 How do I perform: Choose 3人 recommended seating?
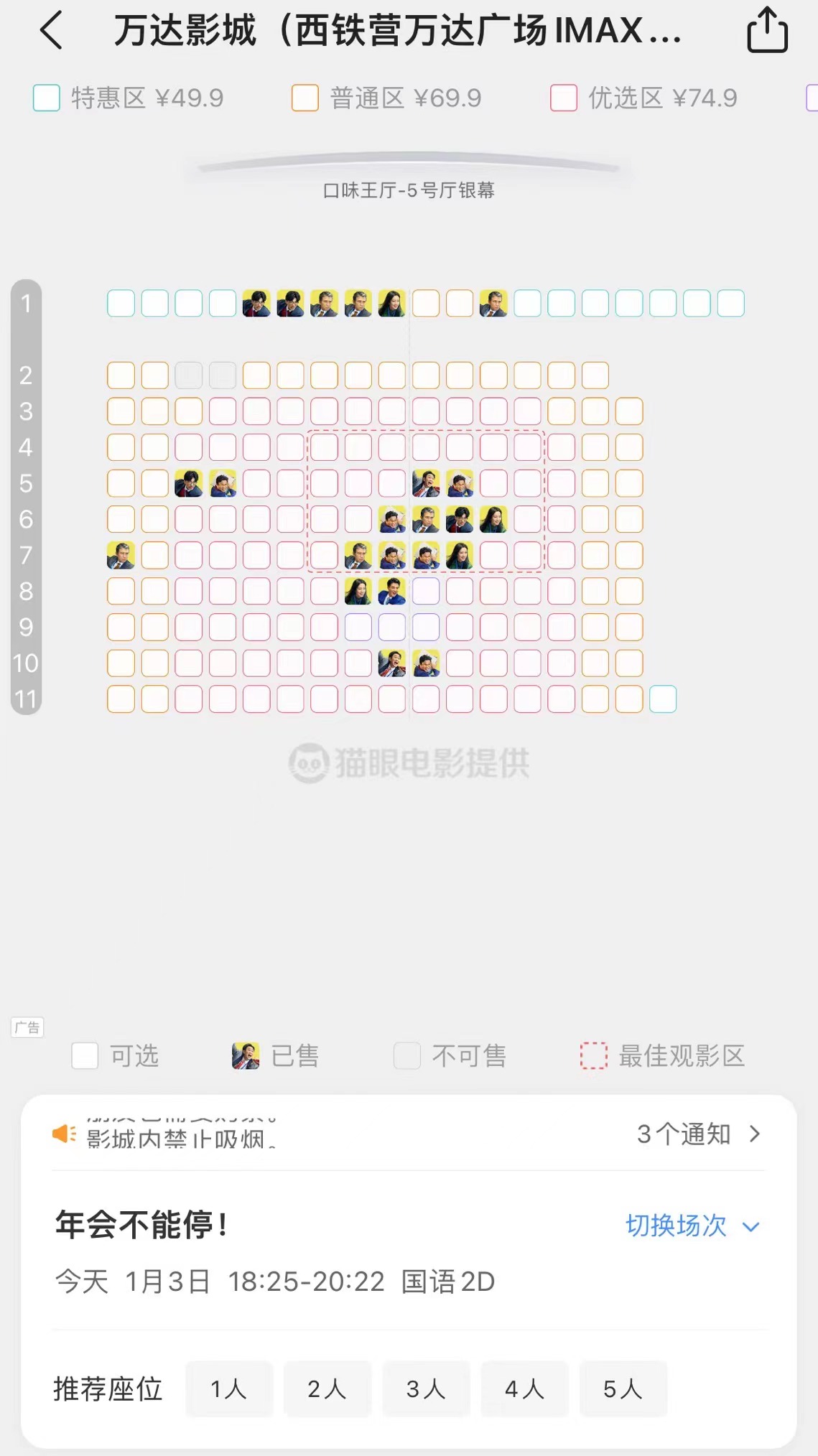[x=426, y=1389]
